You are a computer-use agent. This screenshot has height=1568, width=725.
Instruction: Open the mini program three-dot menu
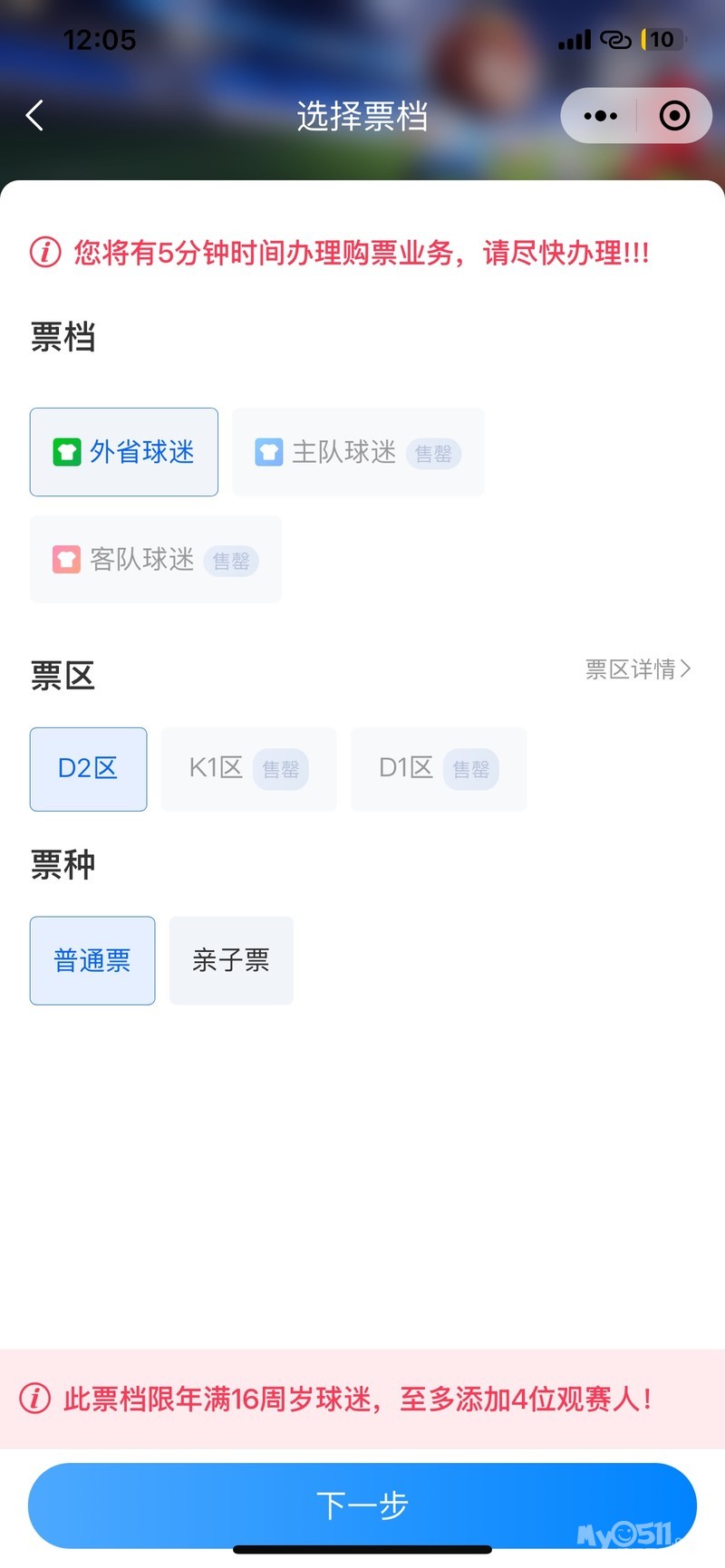[x=600, y=116]
